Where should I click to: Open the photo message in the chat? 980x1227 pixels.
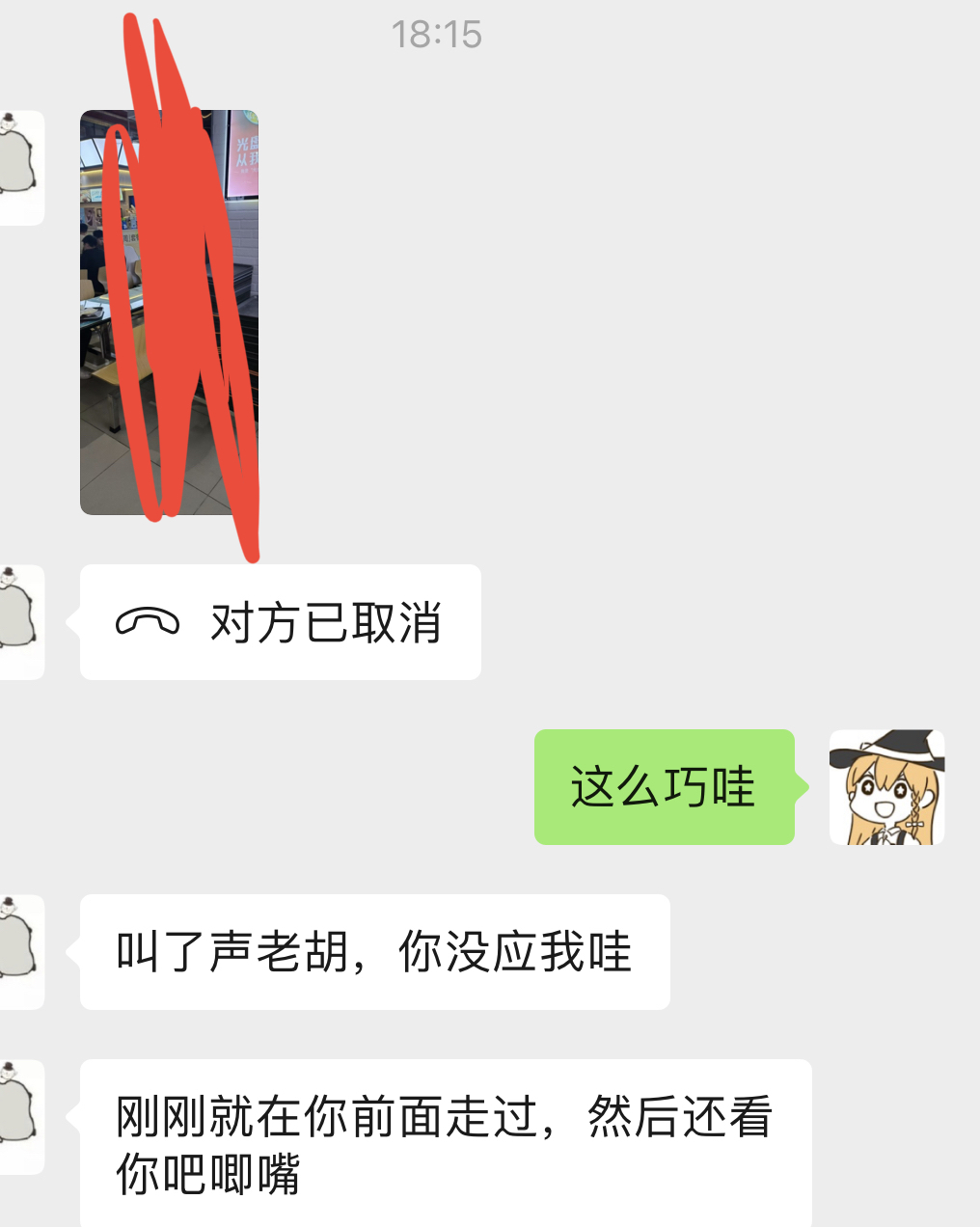[169, 312]
